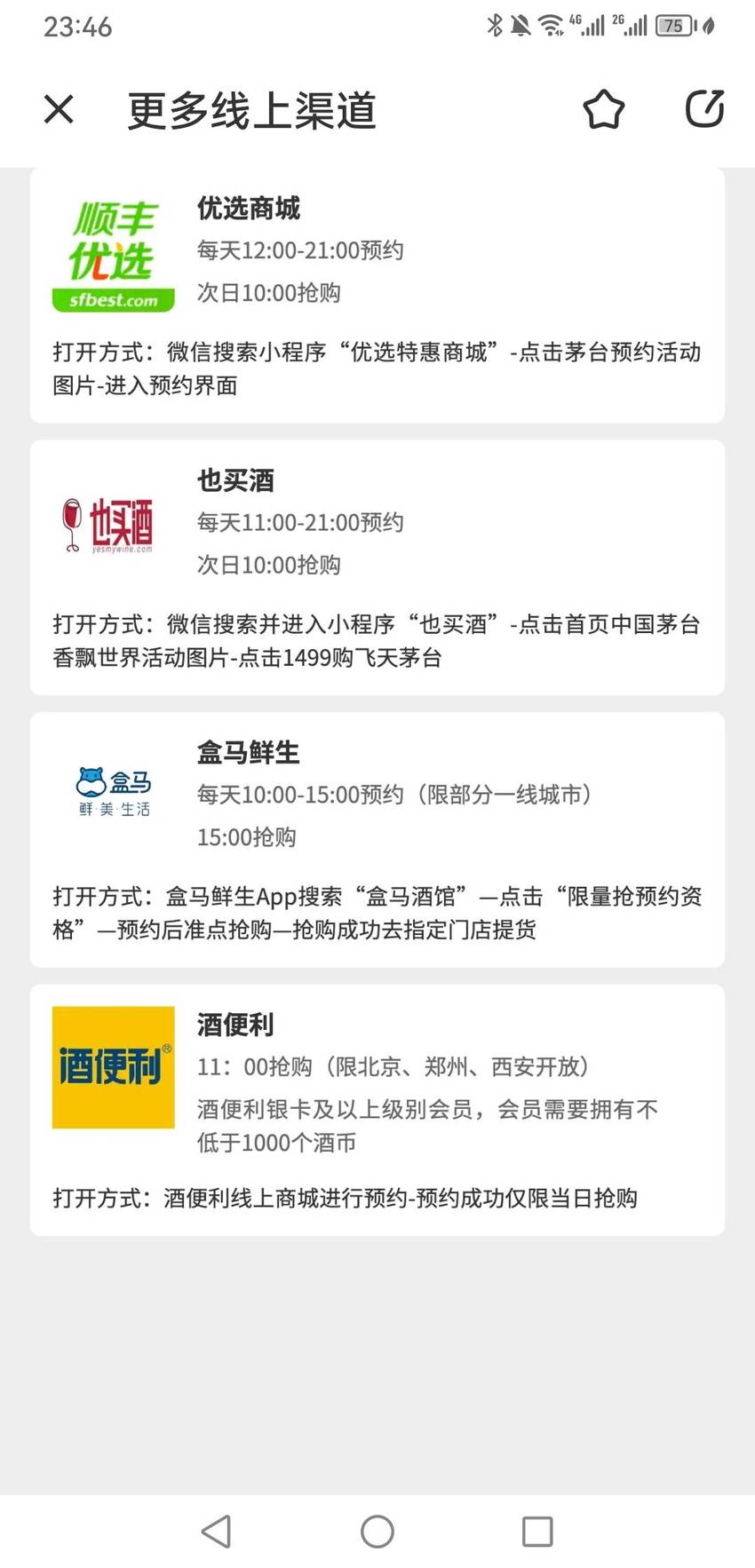
Task: View the 酒便利 channel card
Action: (377, 1110)
